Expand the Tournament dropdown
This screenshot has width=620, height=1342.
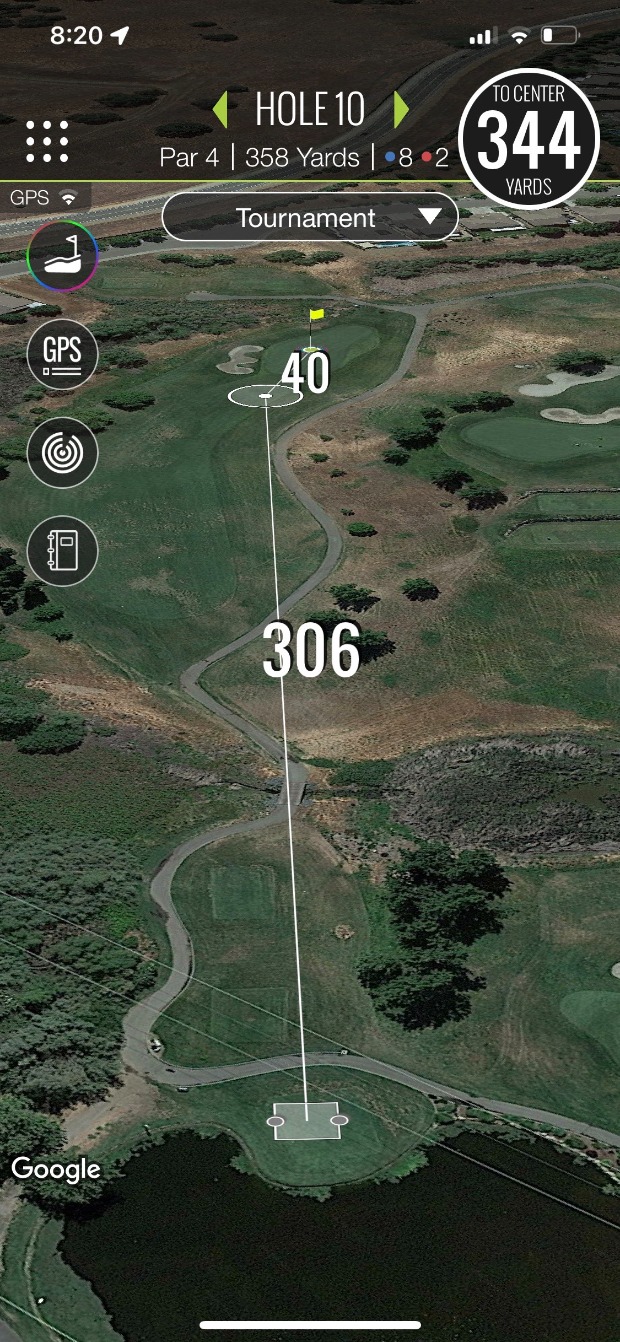click(x=310, y=217)
